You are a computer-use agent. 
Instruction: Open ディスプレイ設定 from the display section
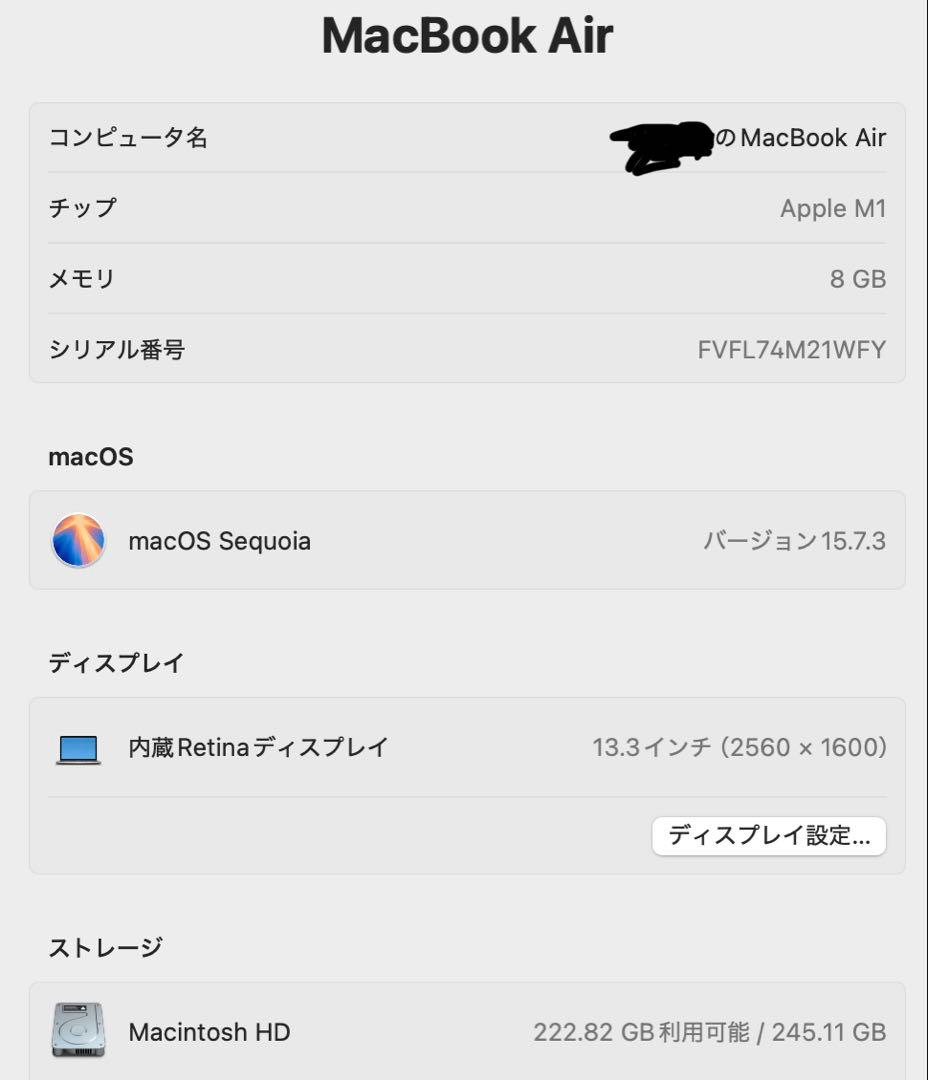click(x=768, y=836)
